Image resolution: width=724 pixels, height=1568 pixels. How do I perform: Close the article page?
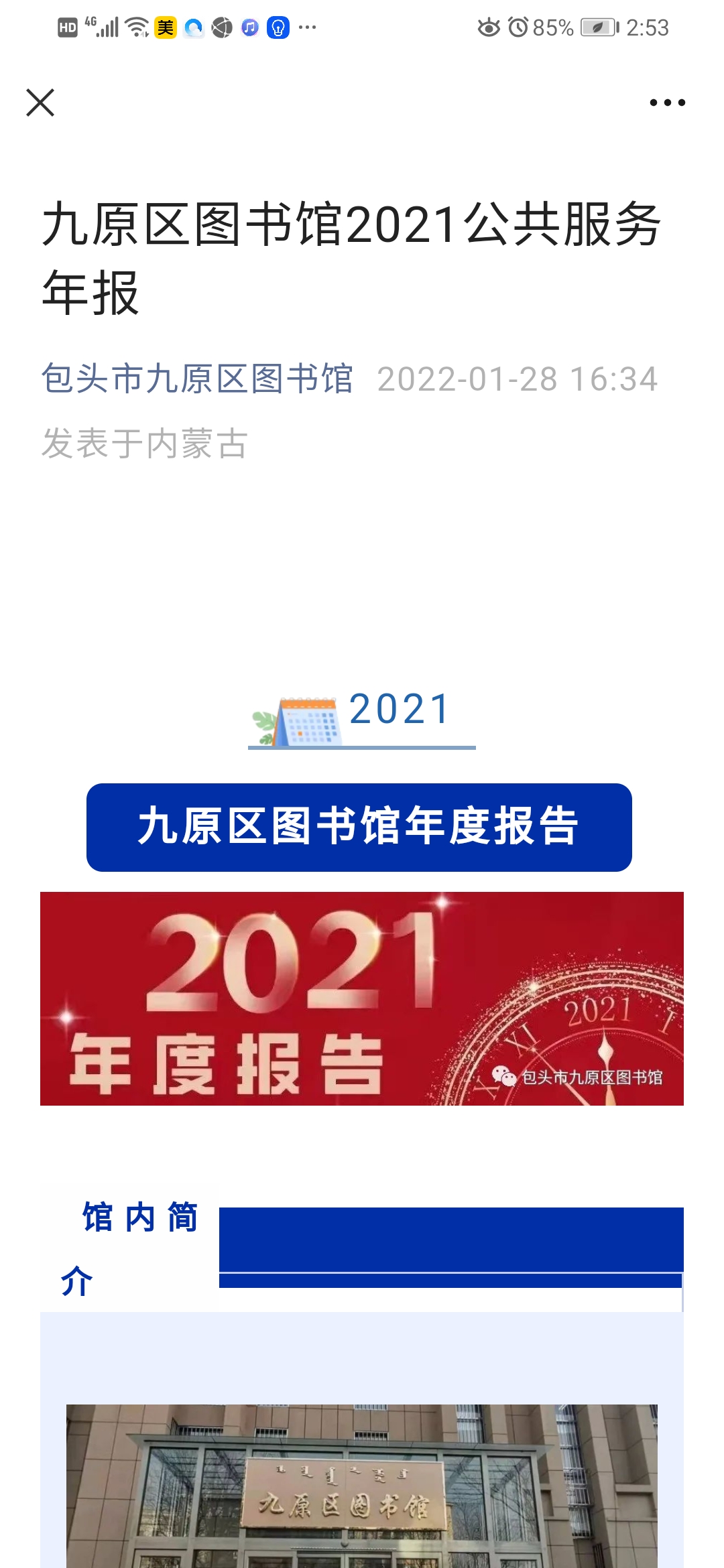(x=40, y=103)
